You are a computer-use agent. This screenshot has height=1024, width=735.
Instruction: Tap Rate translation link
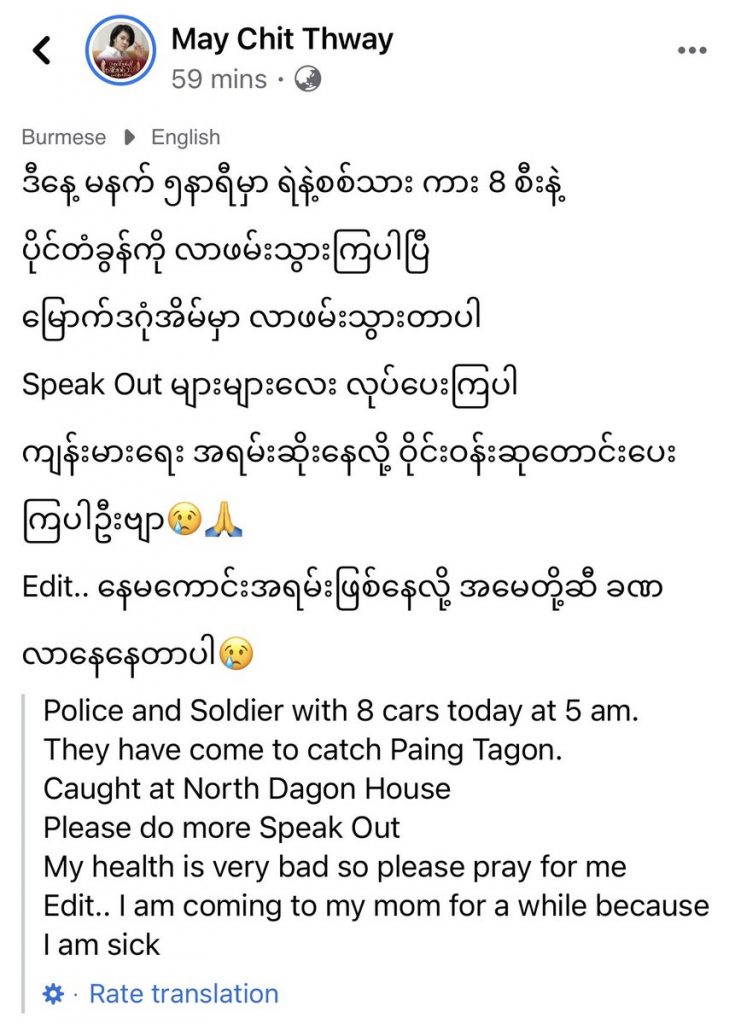[183, 993]
